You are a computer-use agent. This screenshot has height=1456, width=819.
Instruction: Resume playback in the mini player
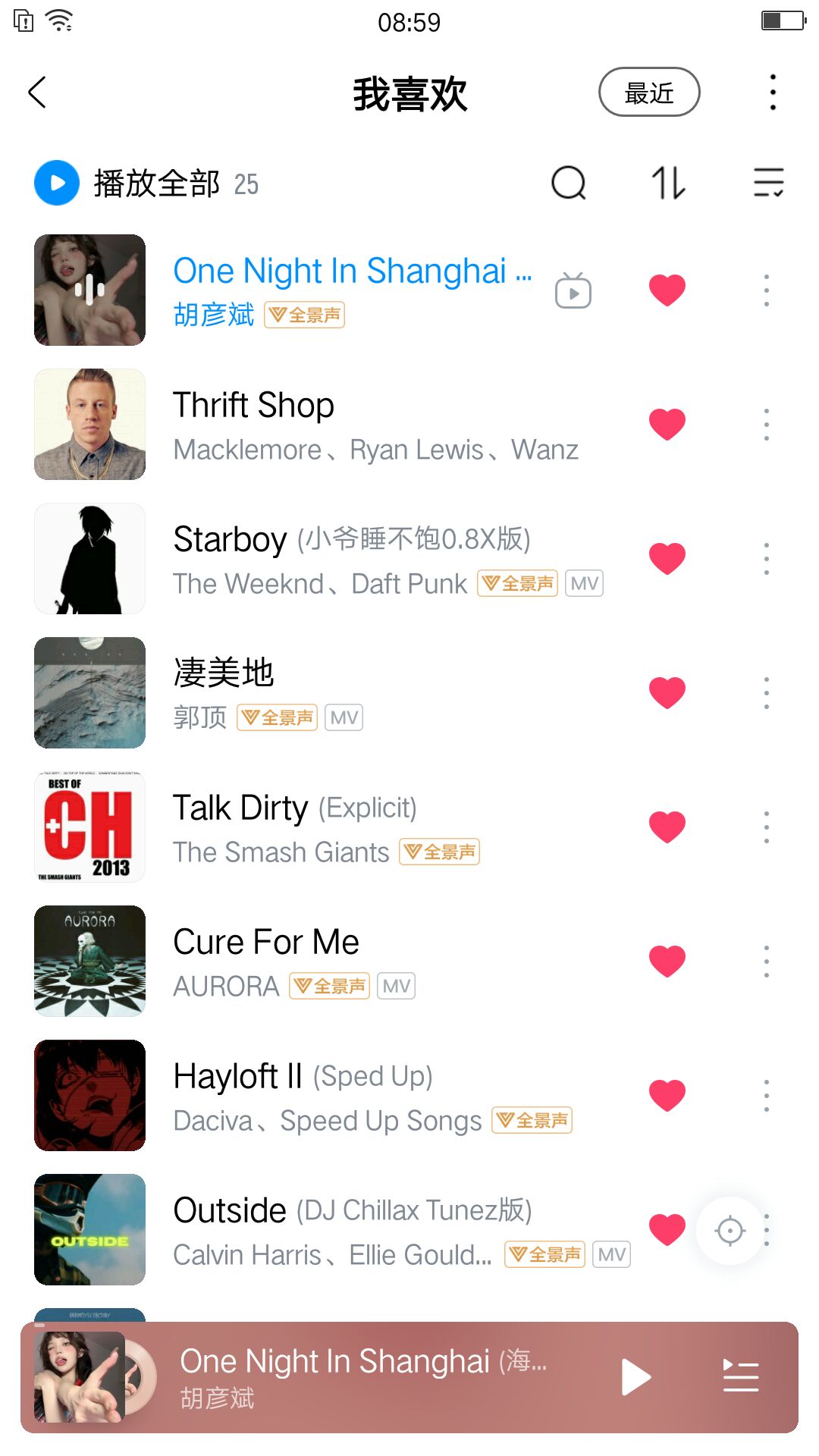click(635, 1377)
